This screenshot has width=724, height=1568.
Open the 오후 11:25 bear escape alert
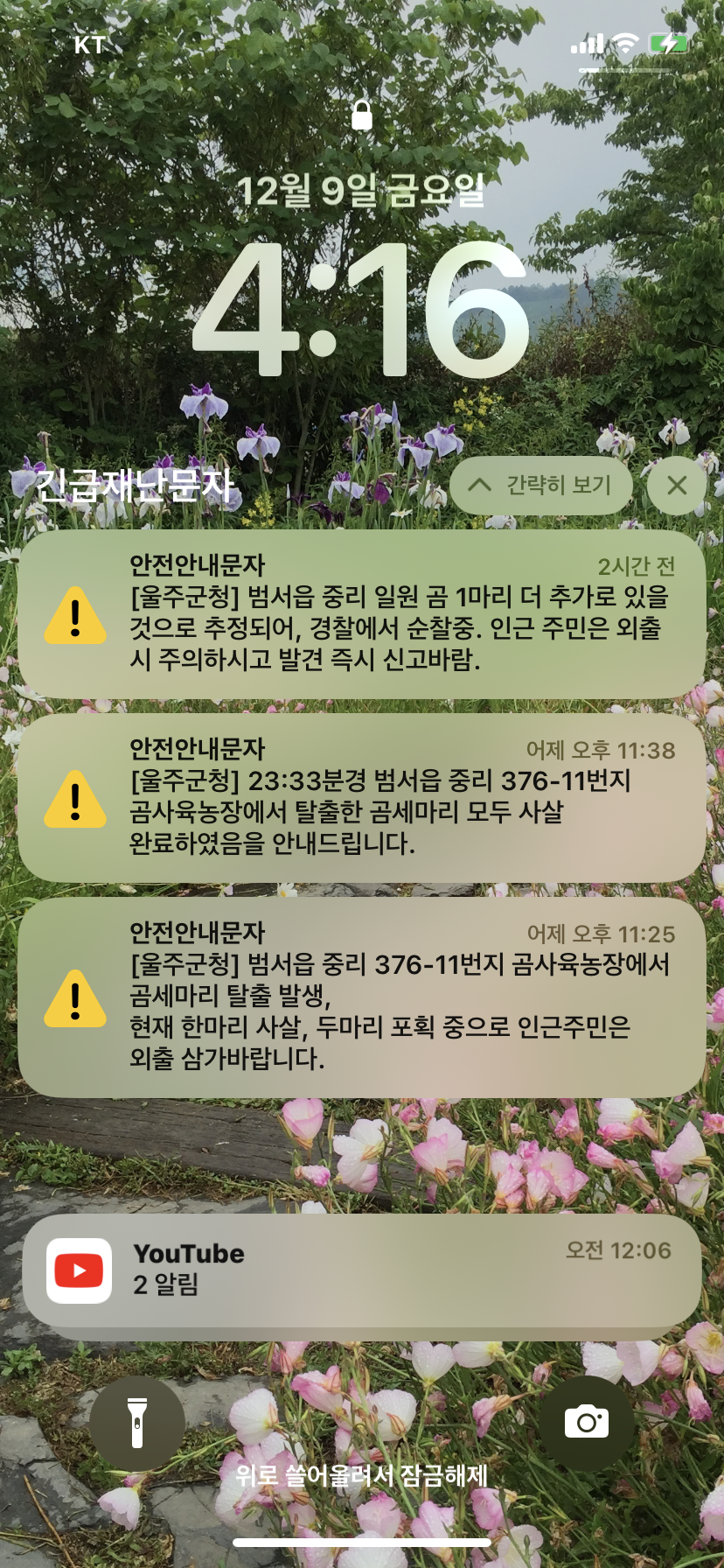(x=362, y=997)
